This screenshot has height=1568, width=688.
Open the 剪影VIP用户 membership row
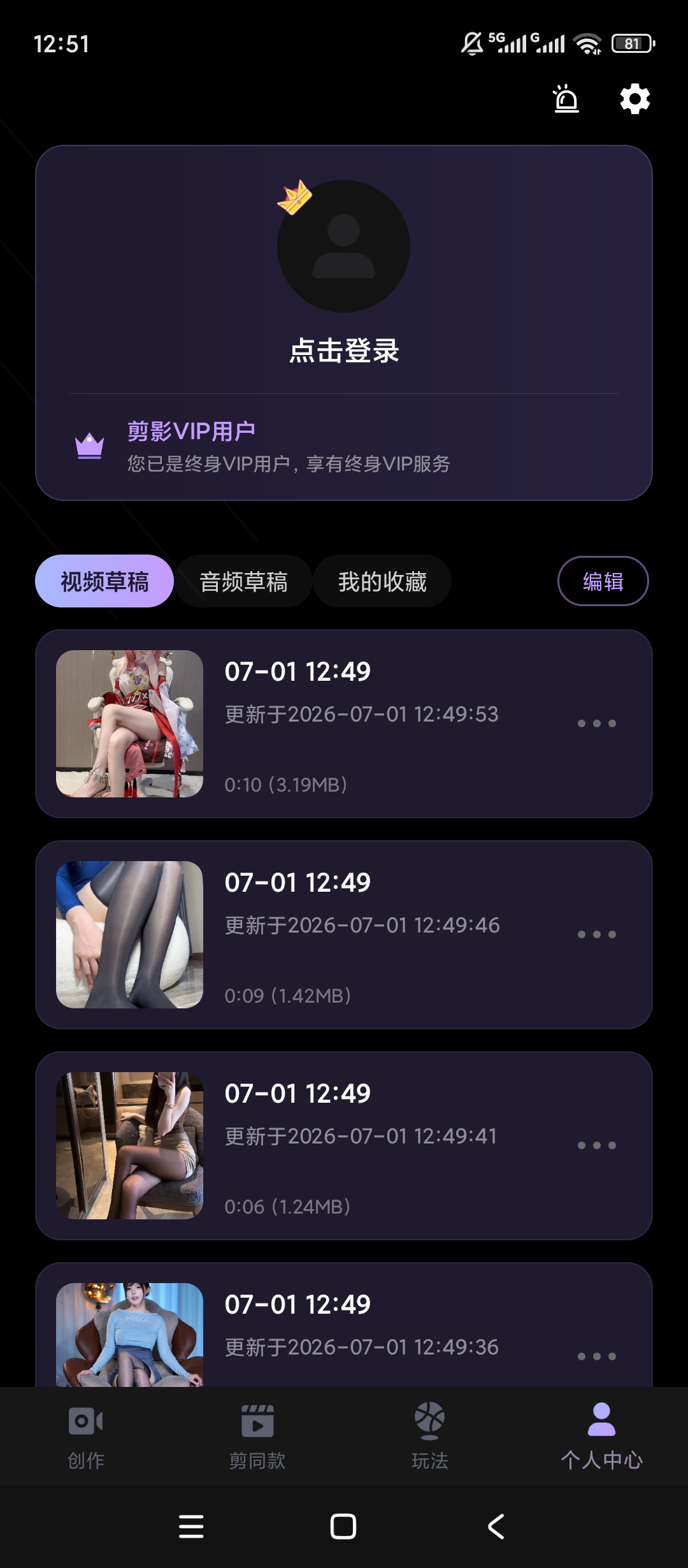click(x=344, y=447)
